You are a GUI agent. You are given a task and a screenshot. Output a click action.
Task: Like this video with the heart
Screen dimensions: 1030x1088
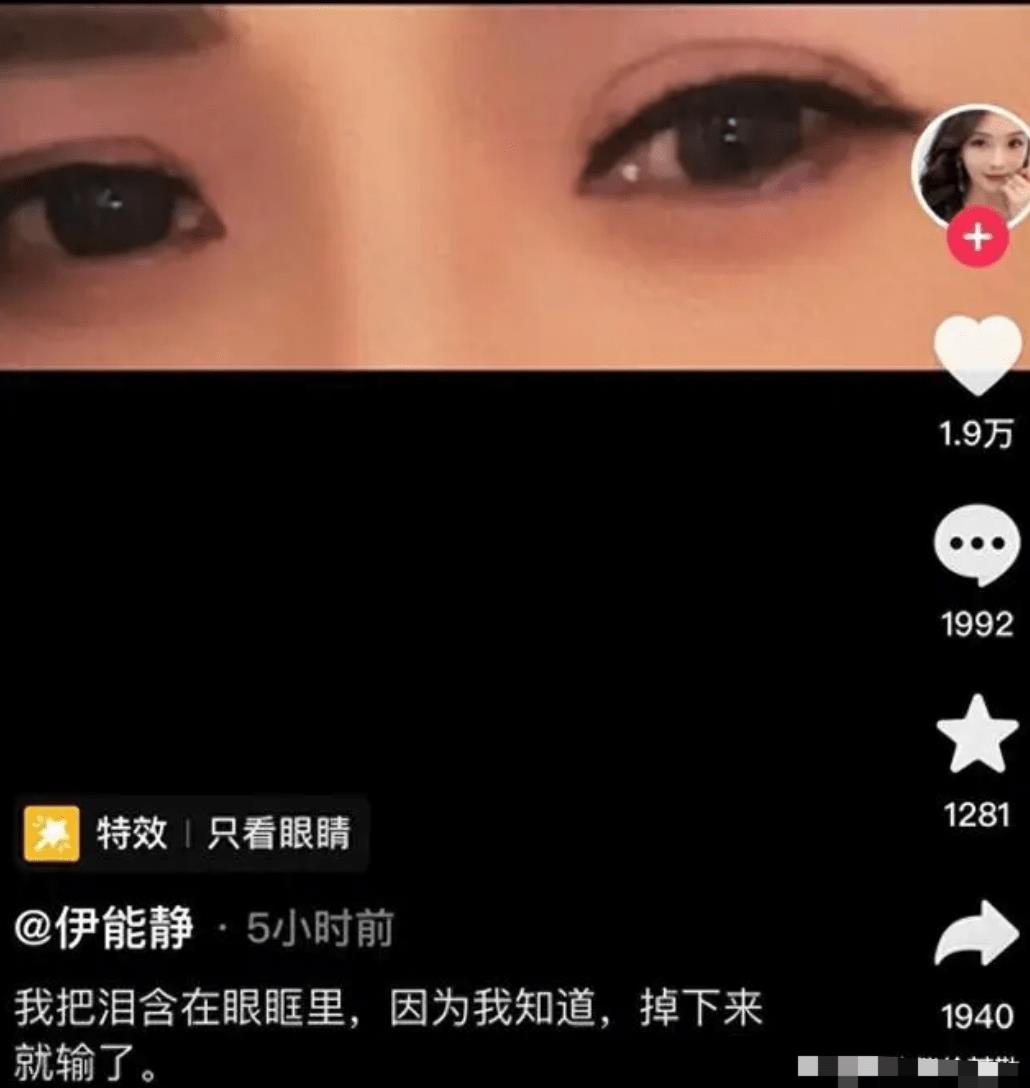(976, 355)
